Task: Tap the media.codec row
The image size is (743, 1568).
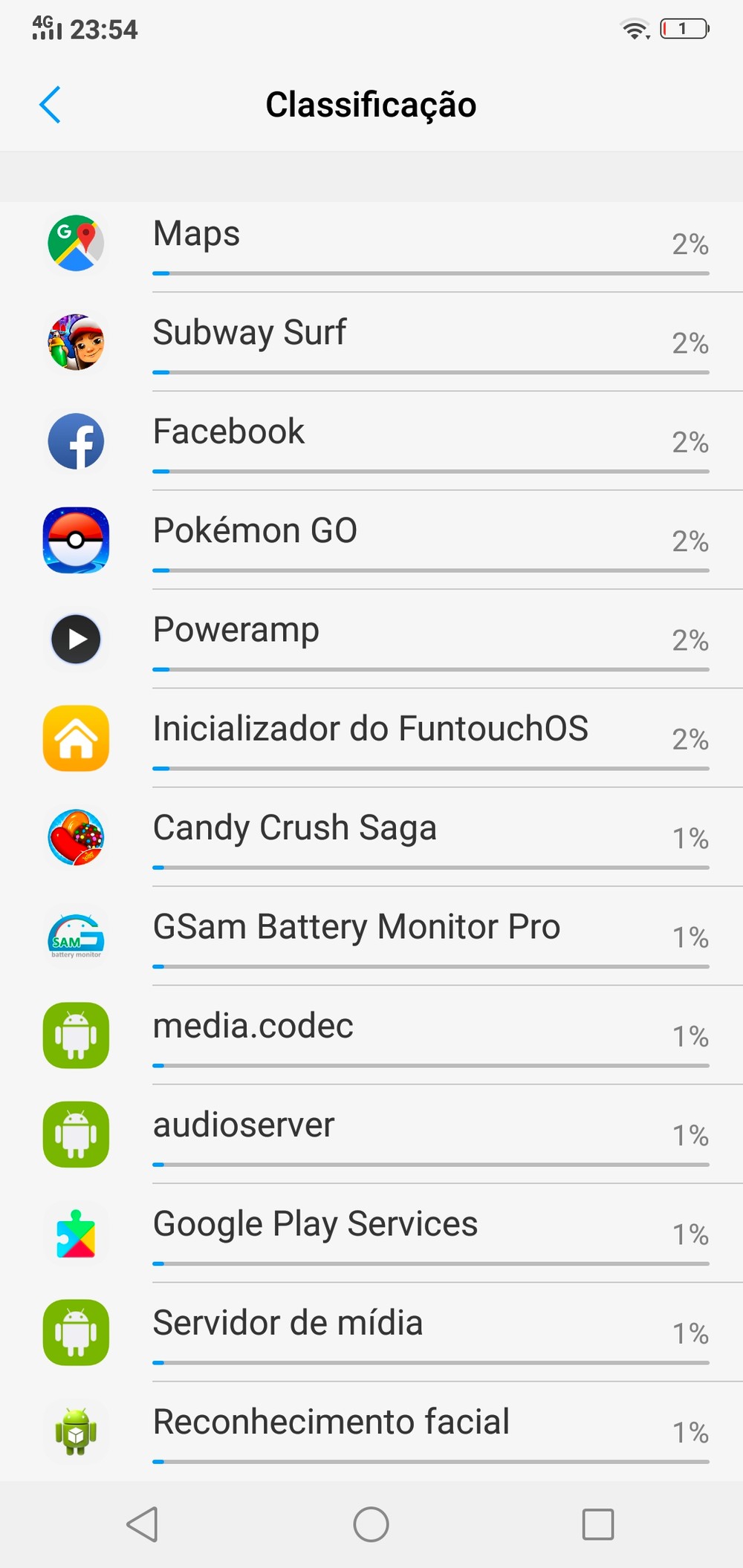Action: 371,1035
